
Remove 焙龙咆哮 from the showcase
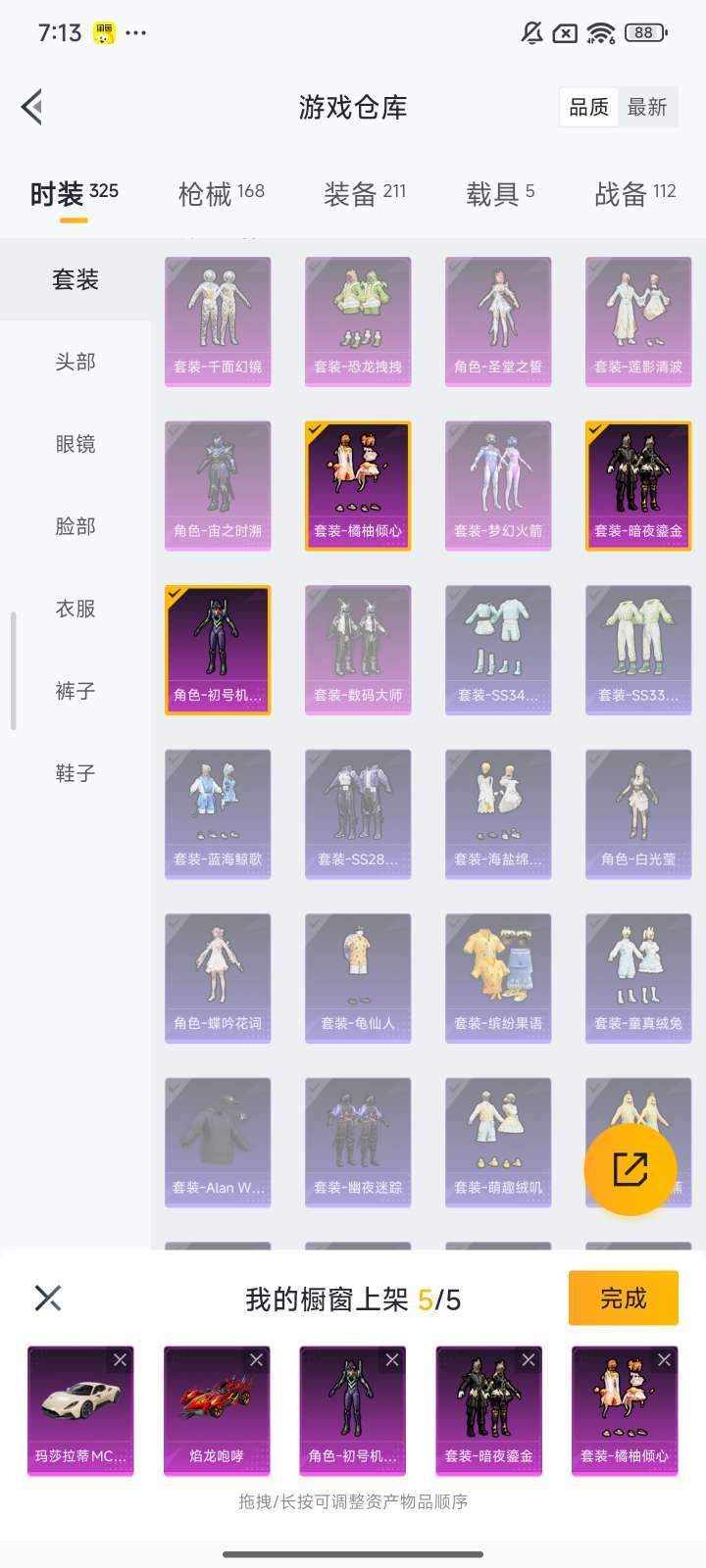[x=256, y=1359]
